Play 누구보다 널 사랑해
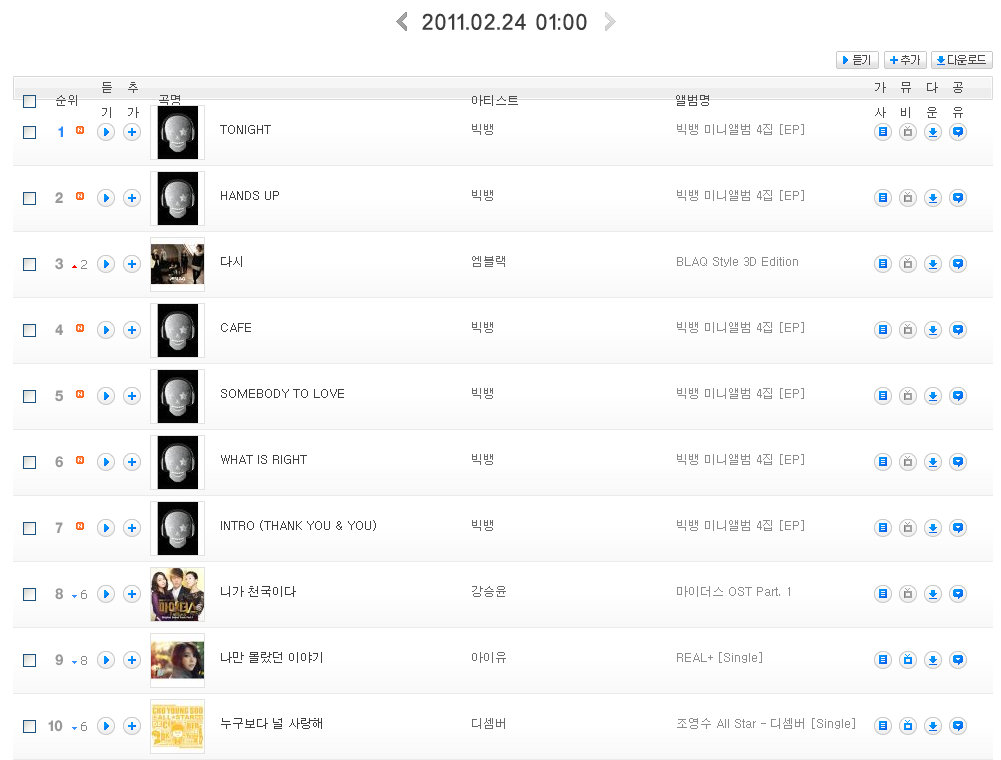The width and height of the screenshot is (1001, 760). point(106,726)
